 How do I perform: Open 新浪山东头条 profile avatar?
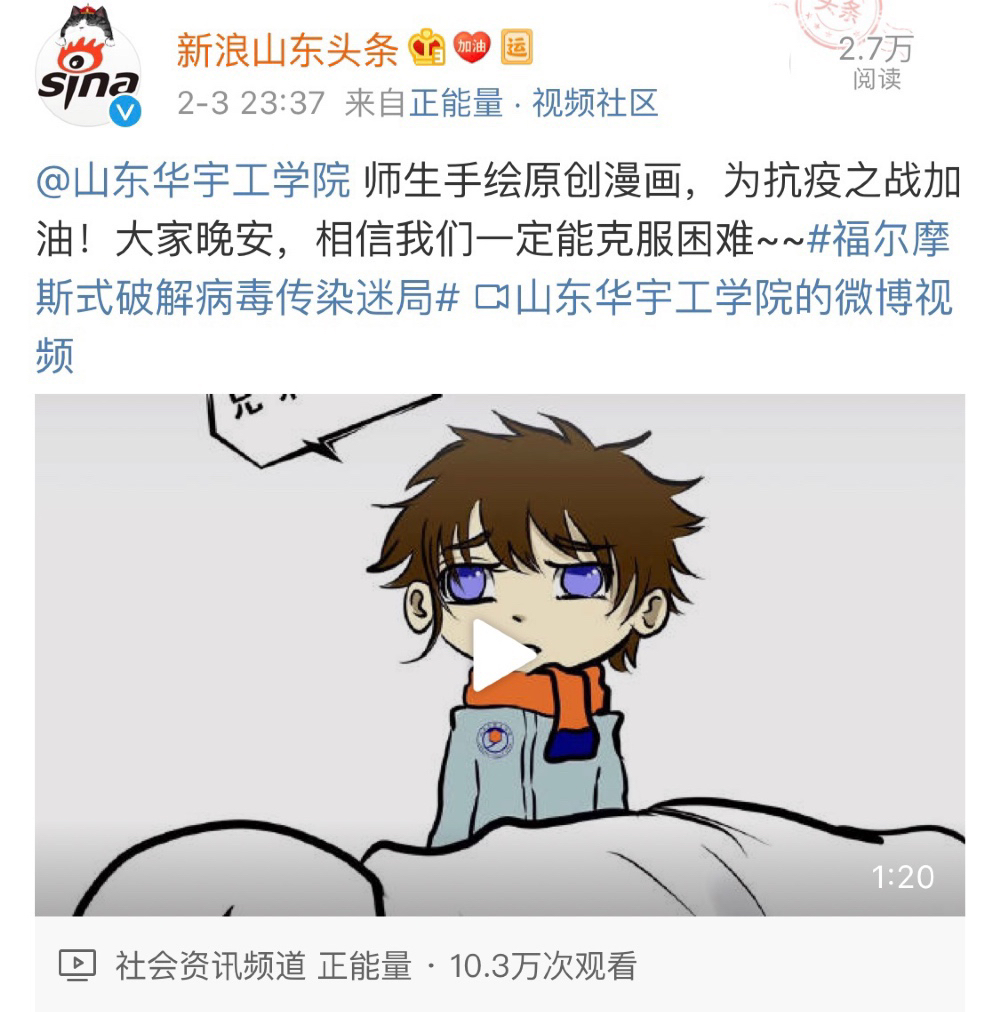[x=88, y=71]
